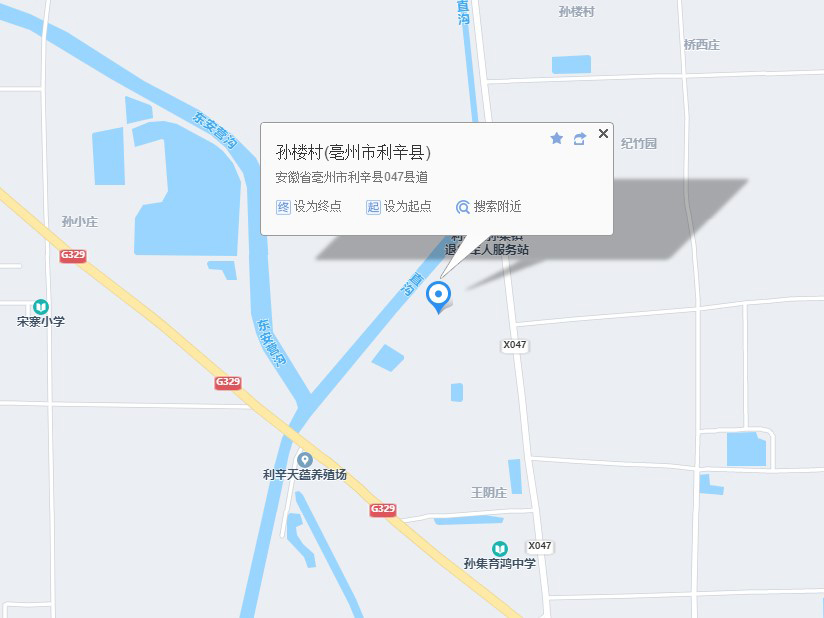This screenshot has height=618, width=824.
Task: Select the 孙集育鸿中学 school marker
Action: (x=500, y=549)
